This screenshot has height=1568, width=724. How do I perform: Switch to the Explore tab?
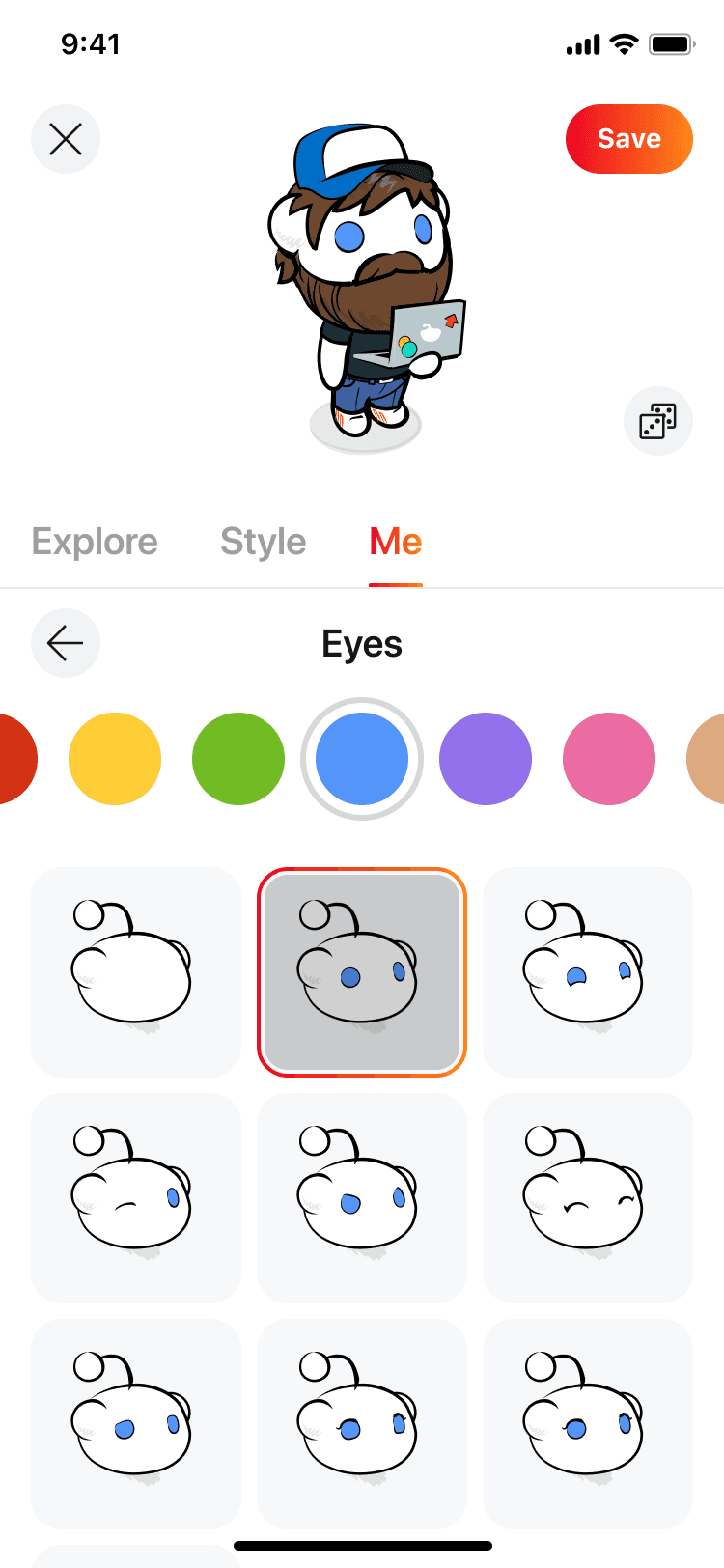pos(95,542)
